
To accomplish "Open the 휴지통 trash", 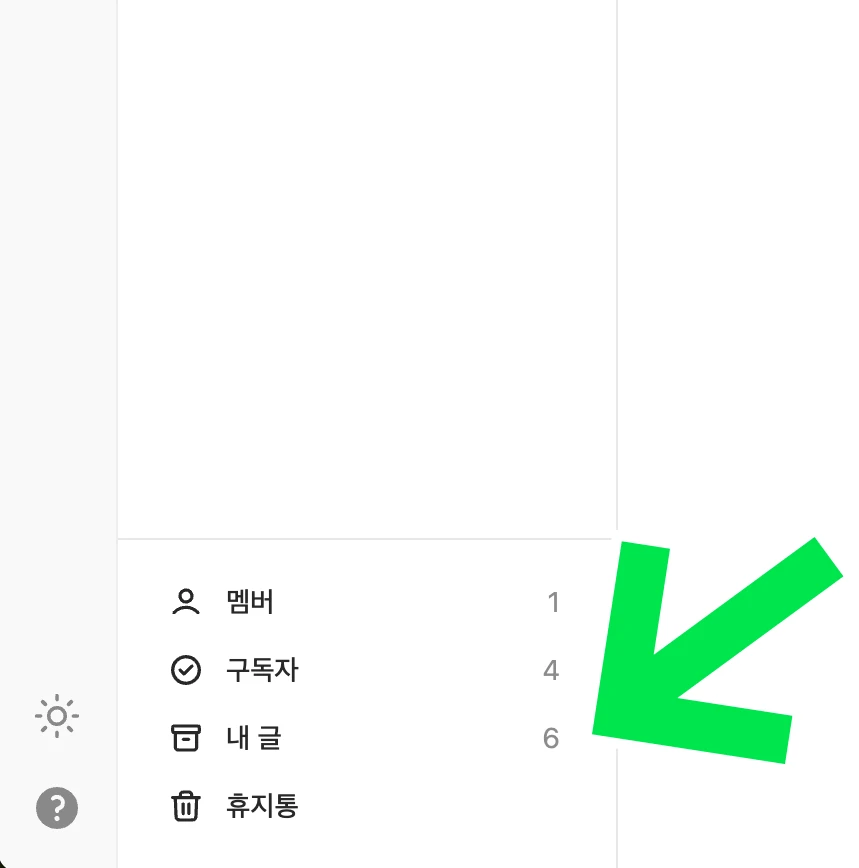I will point(262,806).
